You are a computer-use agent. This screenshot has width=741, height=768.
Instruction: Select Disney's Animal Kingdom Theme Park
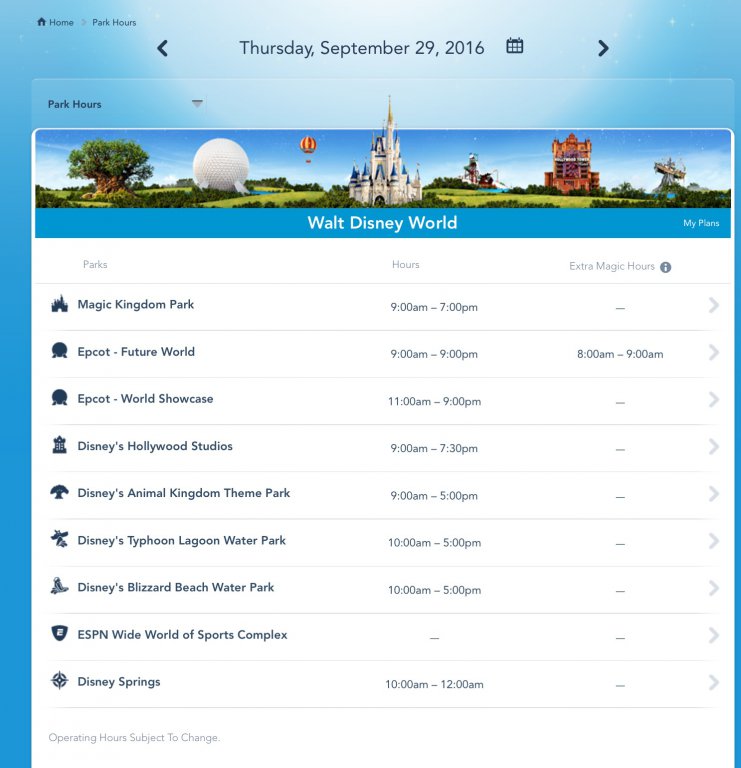pyautogui.click(x=183, y=493)
